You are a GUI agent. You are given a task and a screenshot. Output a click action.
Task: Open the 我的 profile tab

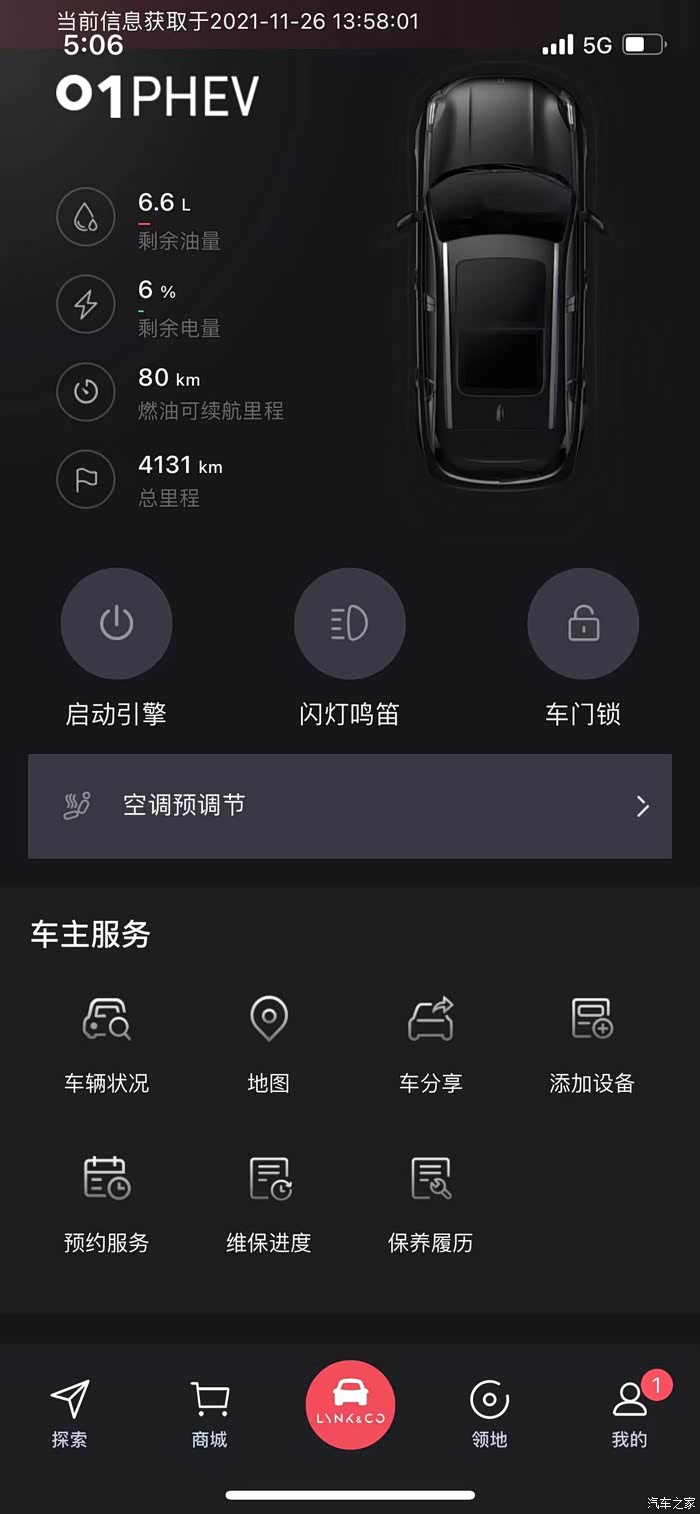[x=630, y=1413]
